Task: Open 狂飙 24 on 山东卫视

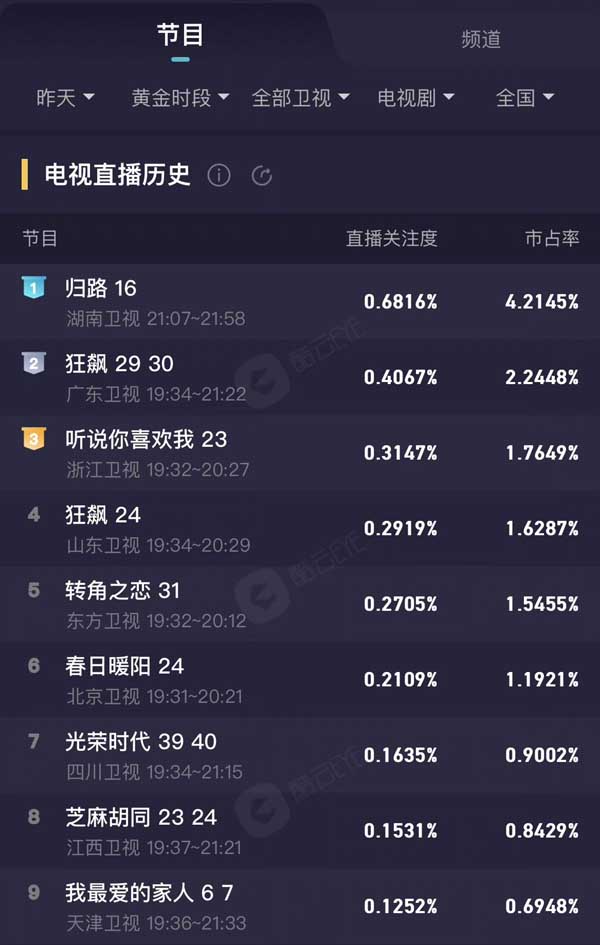Action: (300, 529)
